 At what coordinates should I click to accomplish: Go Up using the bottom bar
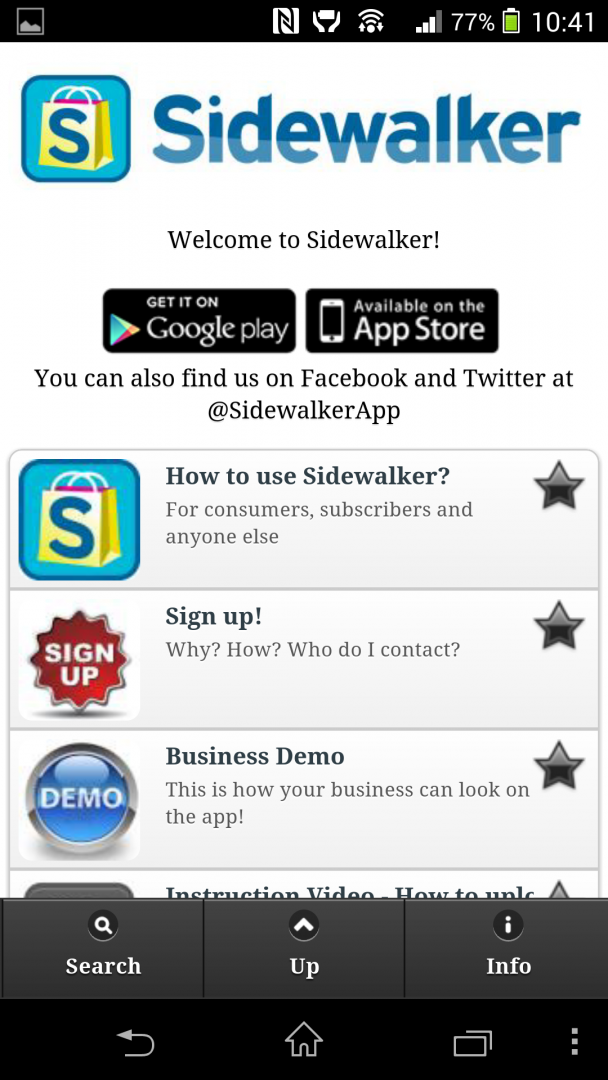point(304,947)
